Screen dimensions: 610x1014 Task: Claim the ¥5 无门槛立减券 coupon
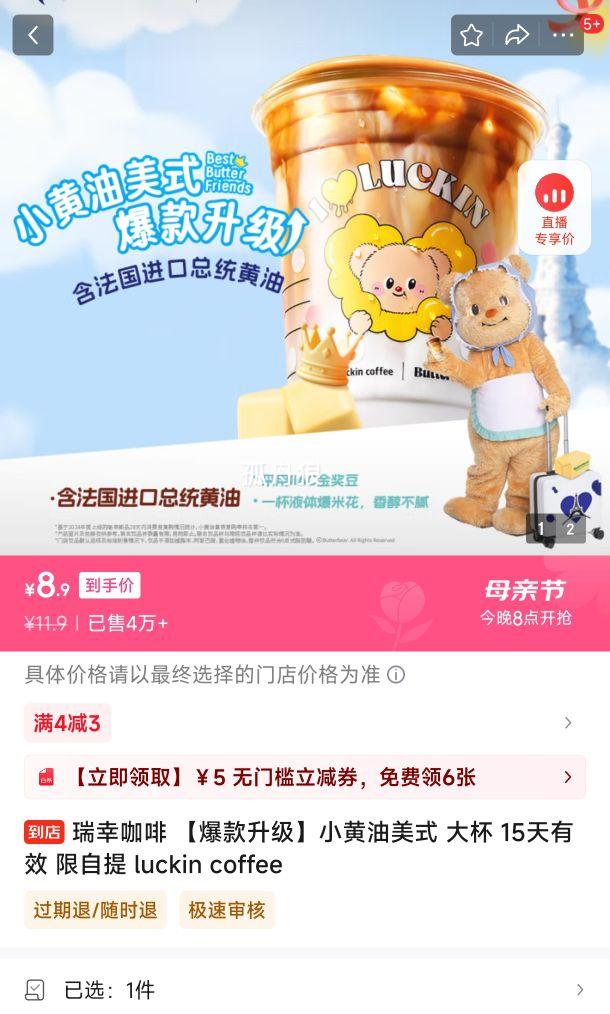305,777
